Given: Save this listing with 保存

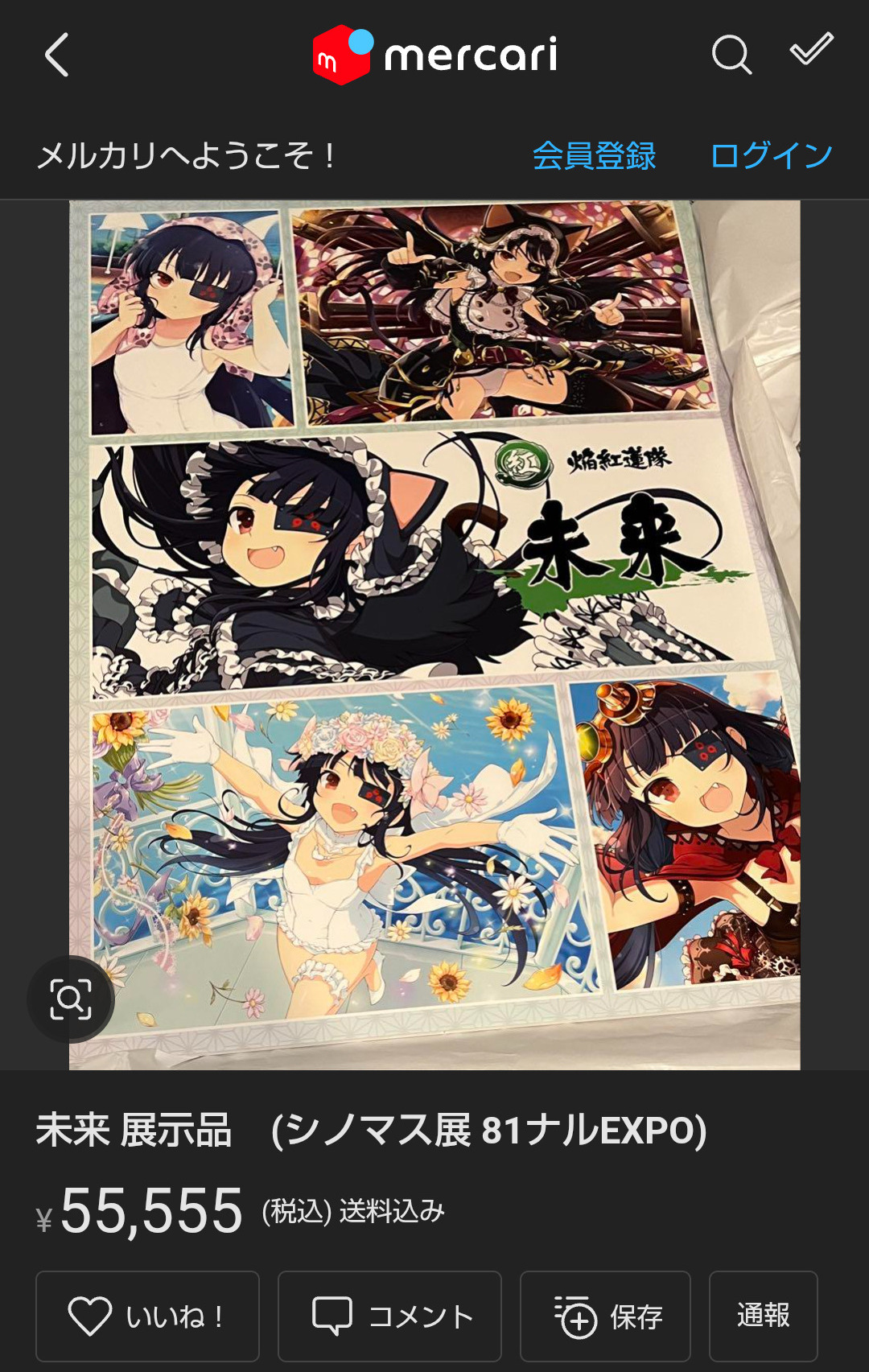Looking at the screenshot, I should click(x=605, y=1316).
